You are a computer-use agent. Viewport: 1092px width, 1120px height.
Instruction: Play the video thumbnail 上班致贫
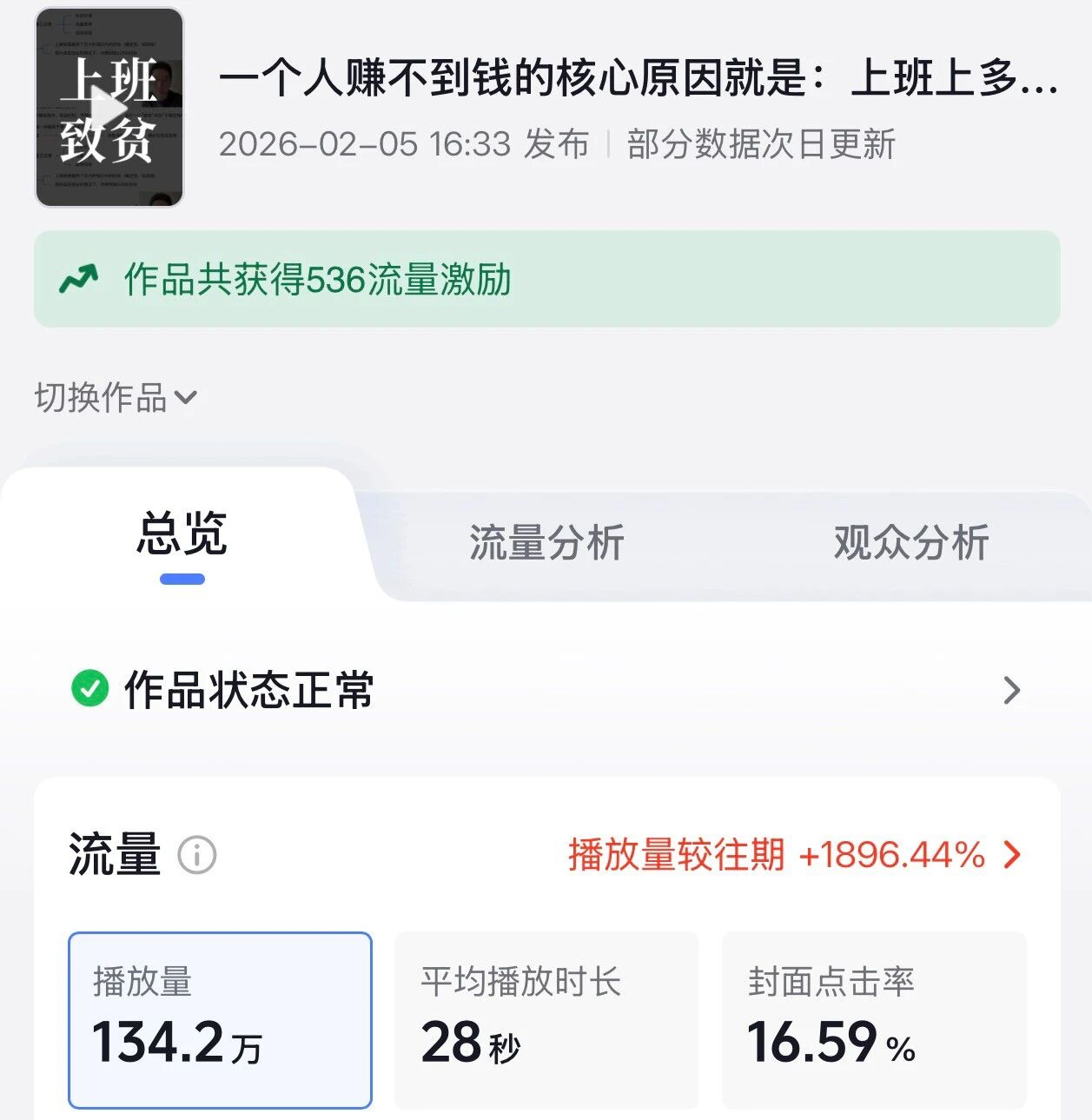[x=109, y=108]
